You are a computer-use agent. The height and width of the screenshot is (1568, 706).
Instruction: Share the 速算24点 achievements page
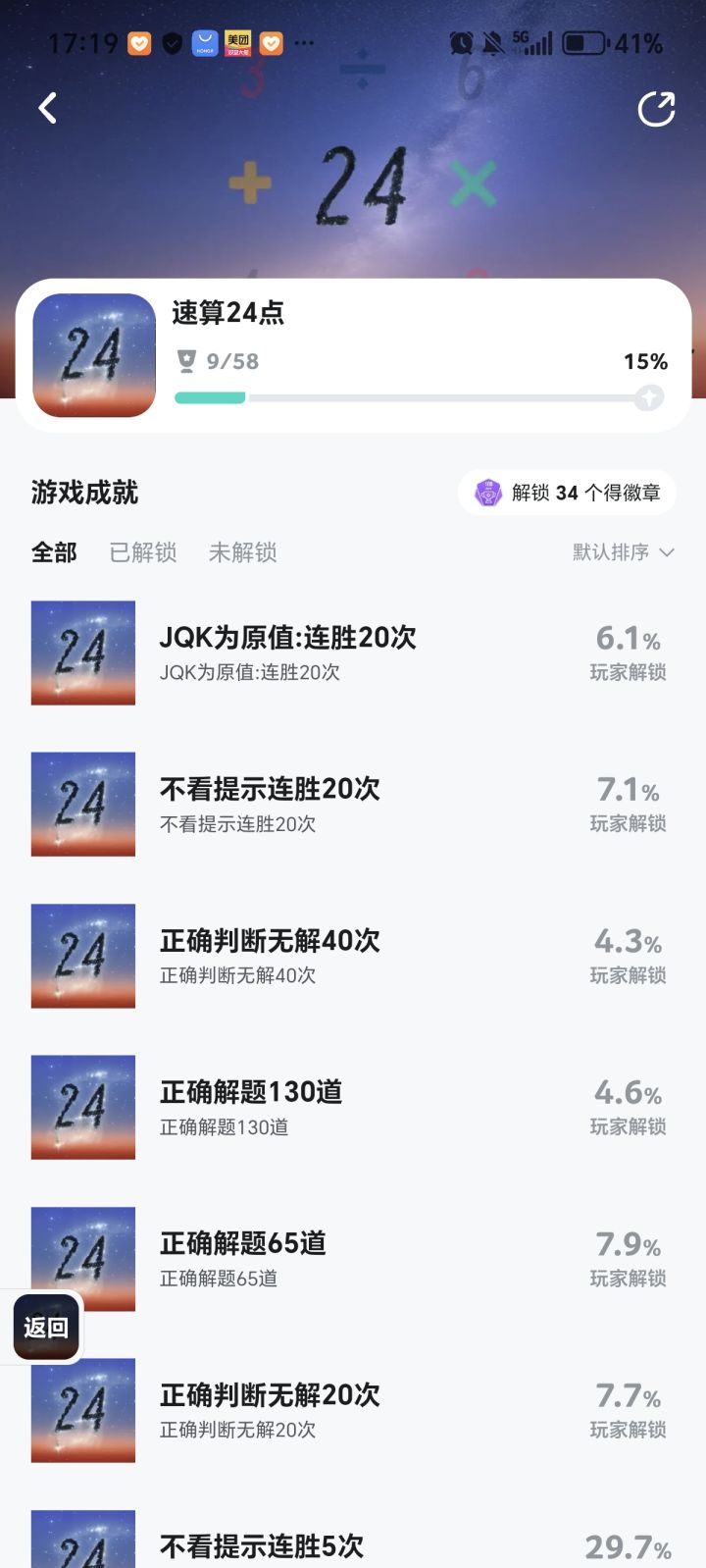coord(656,109)
